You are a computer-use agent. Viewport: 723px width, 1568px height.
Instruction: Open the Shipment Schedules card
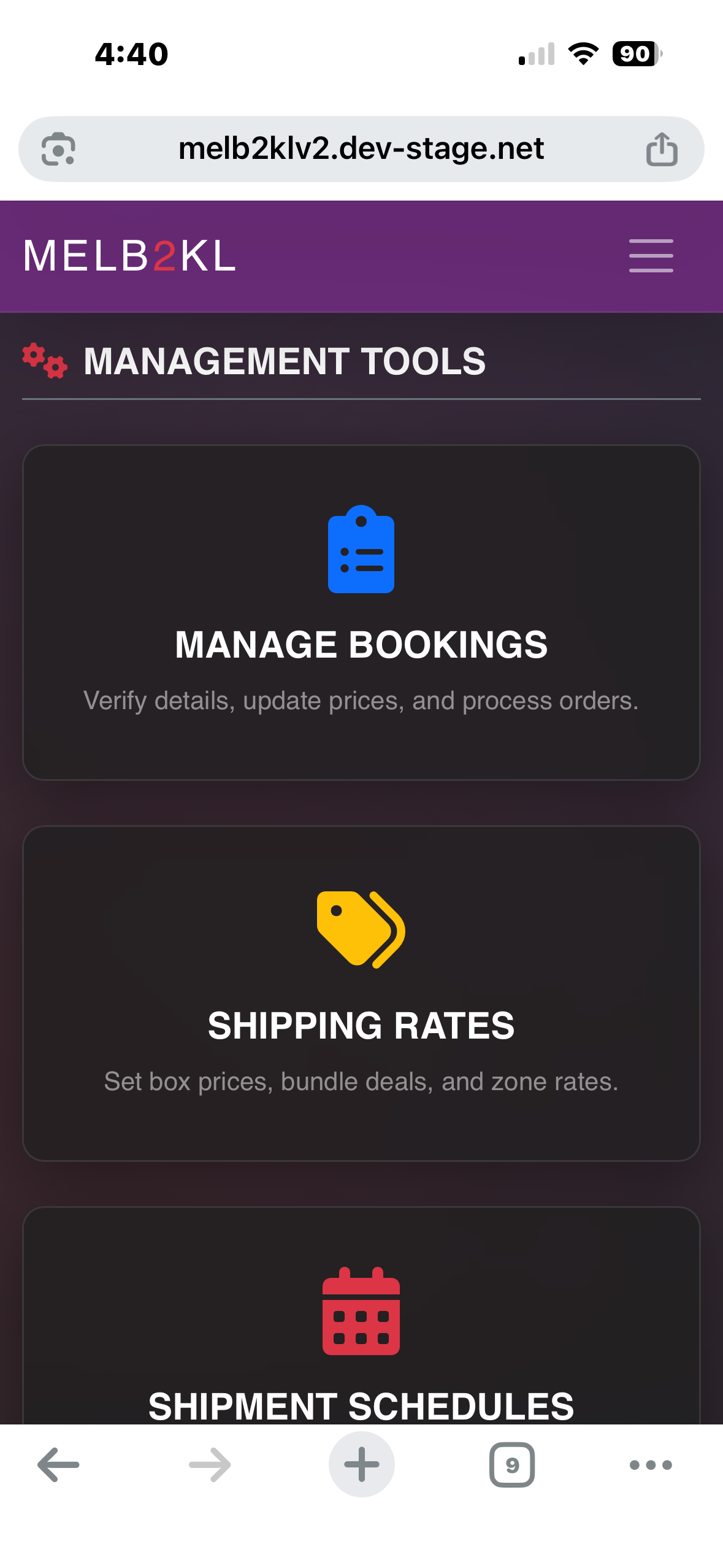361,1337
